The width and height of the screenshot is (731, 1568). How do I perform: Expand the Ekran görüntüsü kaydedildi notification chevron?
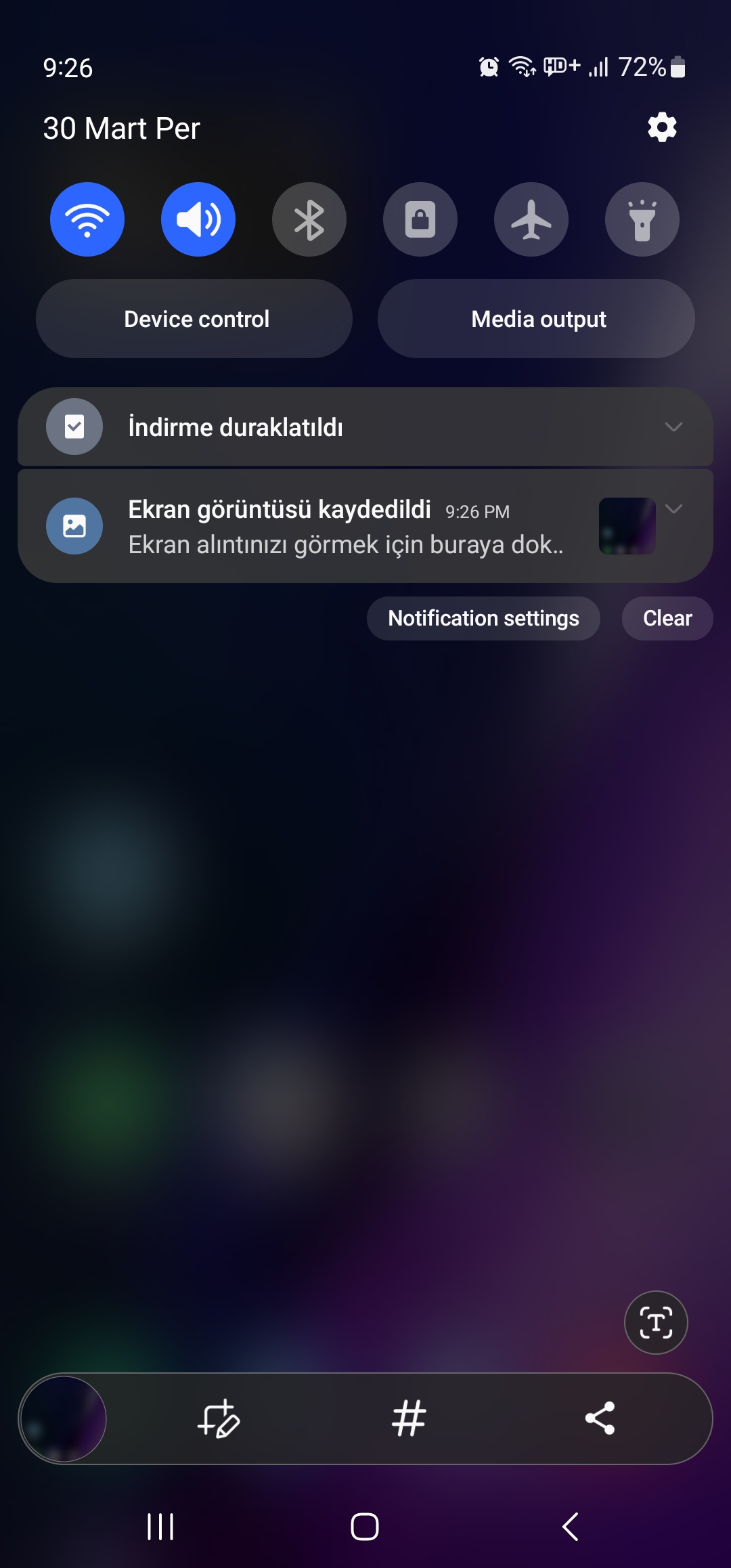pyautogui.click(x=673, y=509)
